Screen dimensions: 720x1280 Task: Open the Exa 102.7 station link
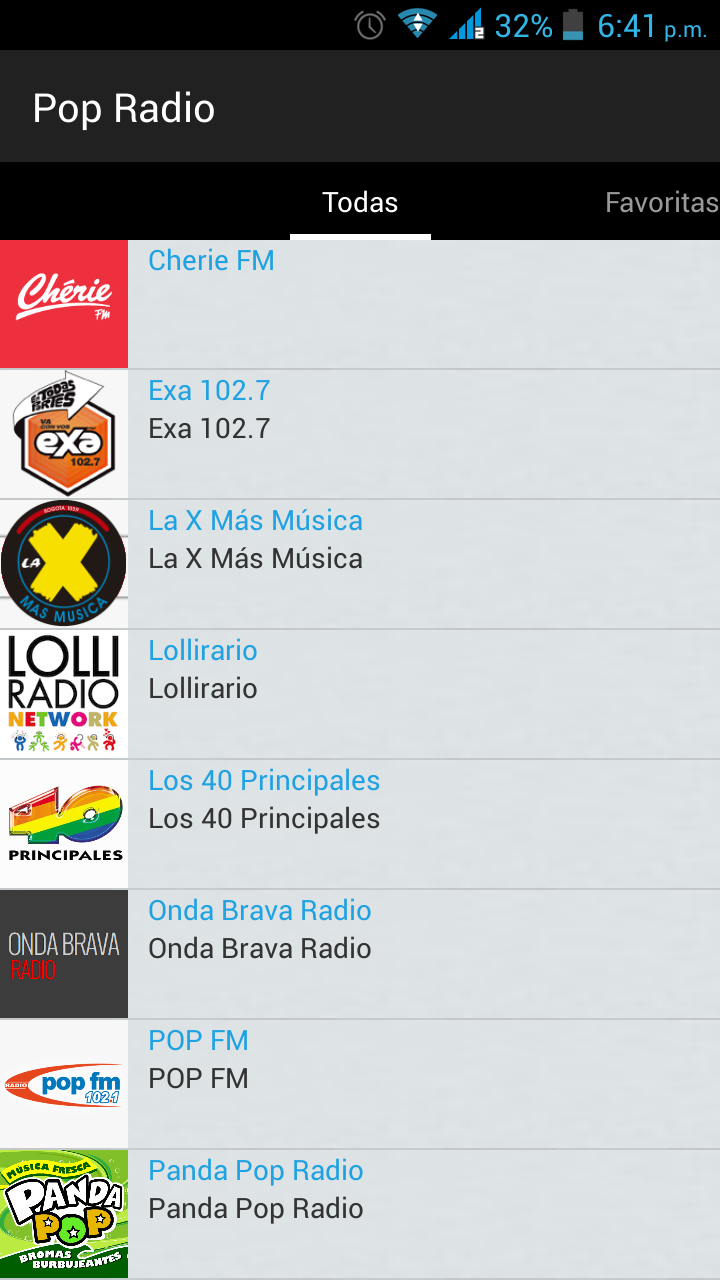click(x=209, y=391)
